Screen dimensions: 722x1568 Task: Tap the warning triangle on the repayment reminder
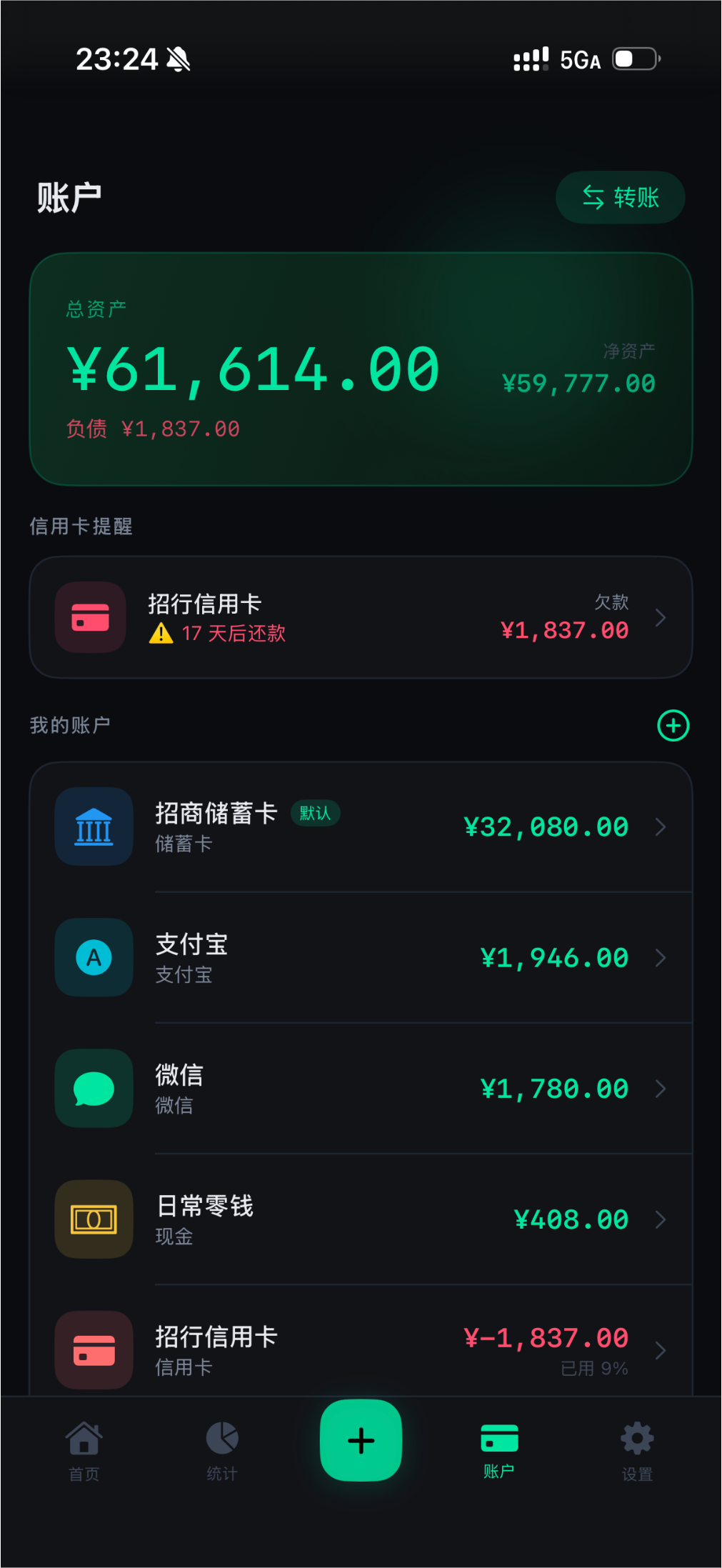pyautogui.click(x=161, y=633)
